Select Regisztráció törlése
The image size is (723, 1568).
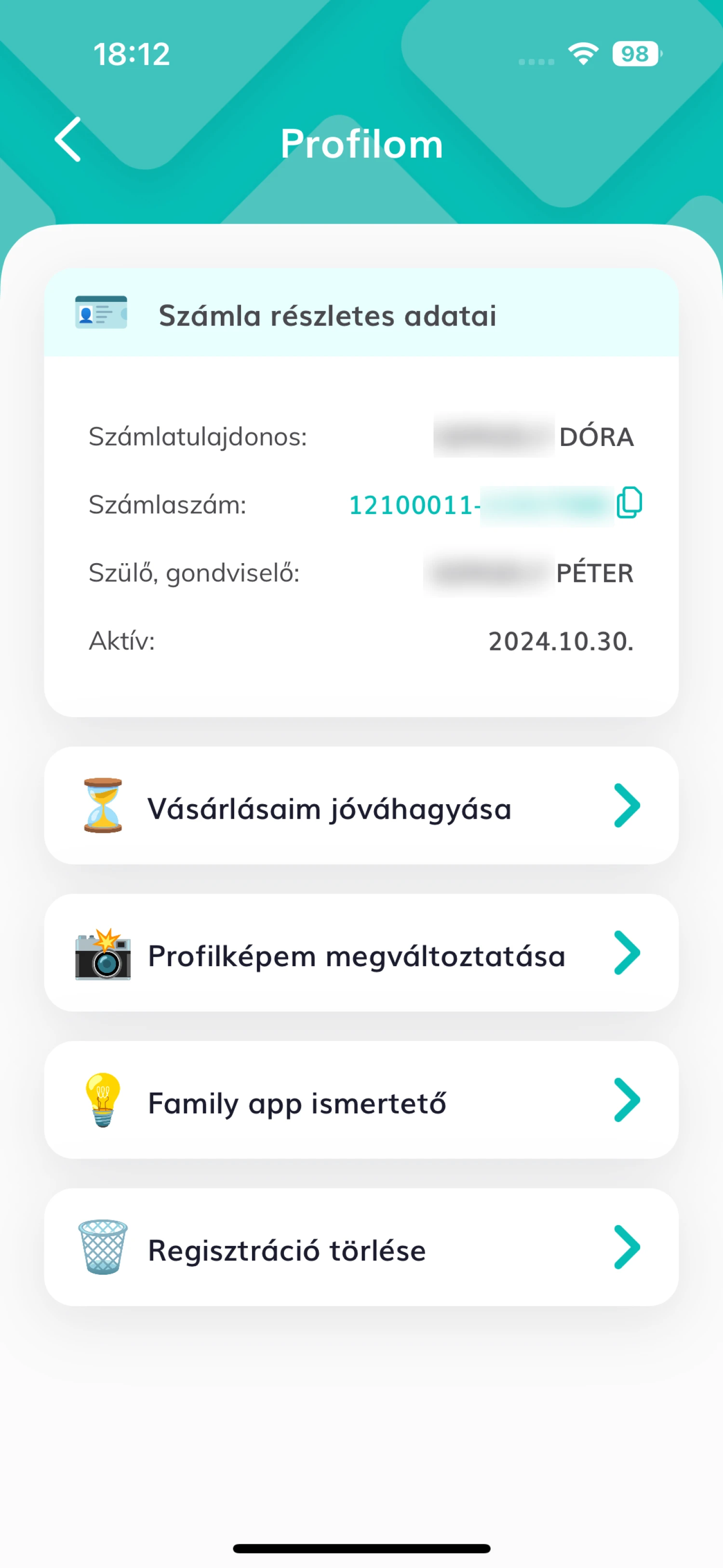361,1247
